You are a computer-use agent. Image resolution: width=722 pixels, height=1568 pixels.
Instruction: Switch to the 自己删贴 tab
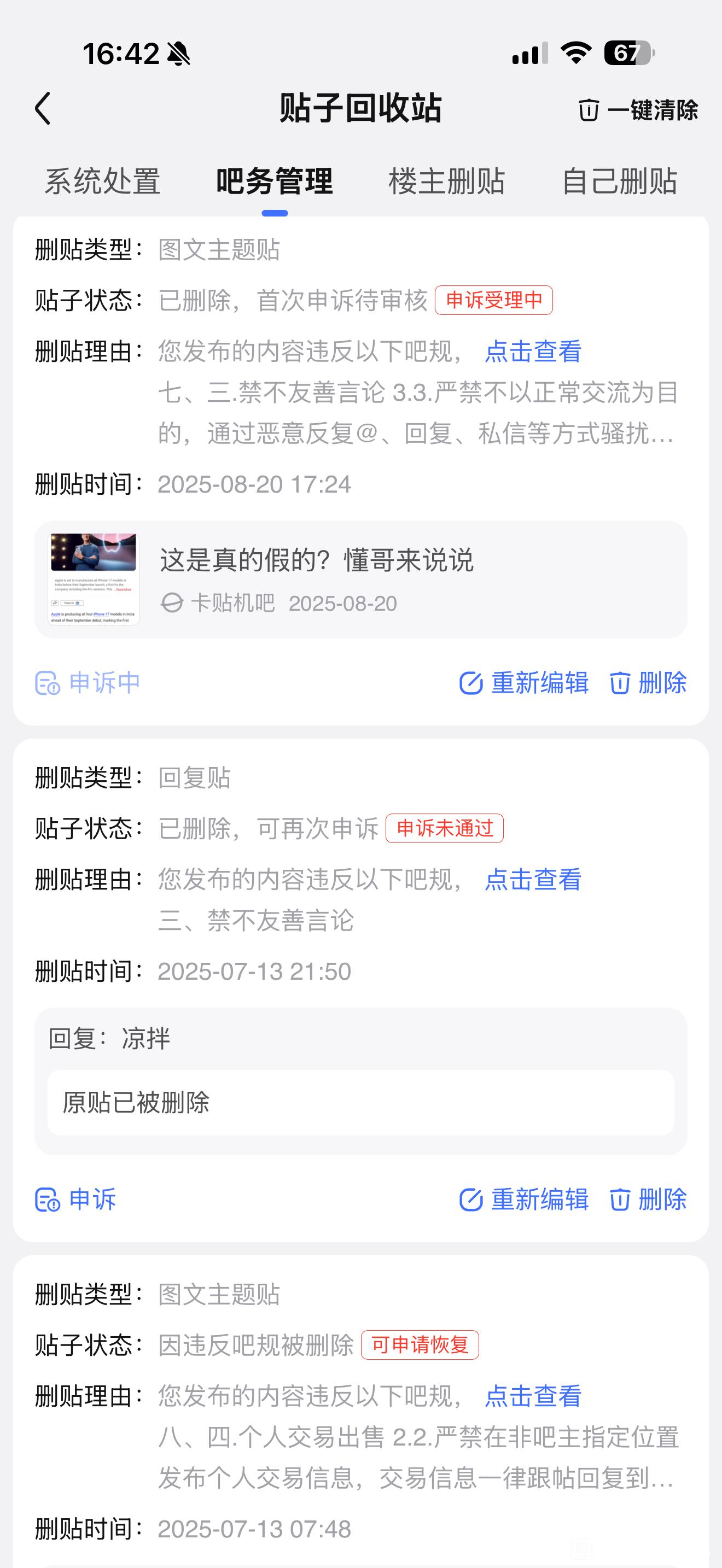tap(619, 182)
